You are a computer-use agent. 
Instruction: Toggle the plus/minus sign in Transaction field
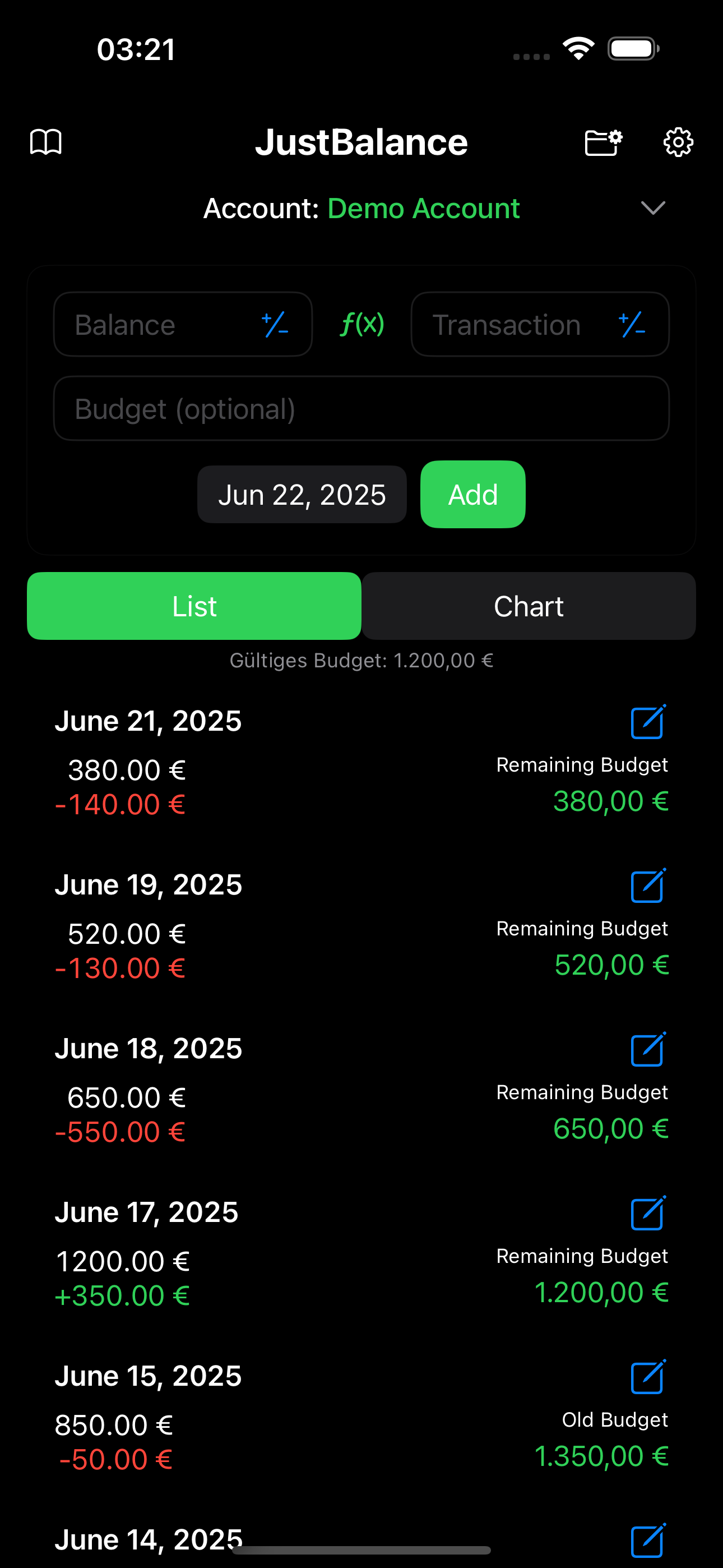click(x=632, y=325)
